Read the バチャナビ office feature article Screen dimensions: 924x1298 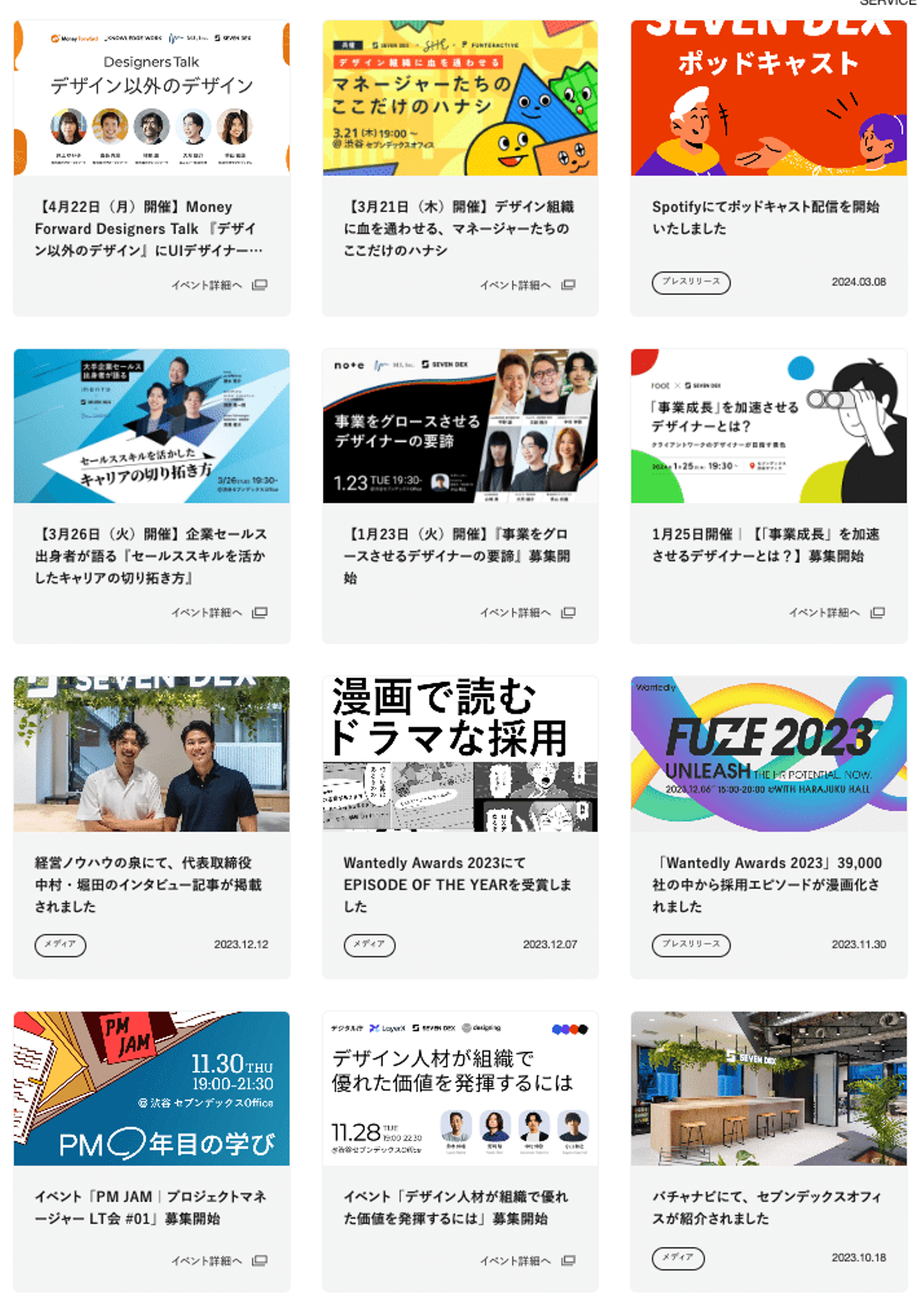pyautogui.click(x=768, y=1207)
